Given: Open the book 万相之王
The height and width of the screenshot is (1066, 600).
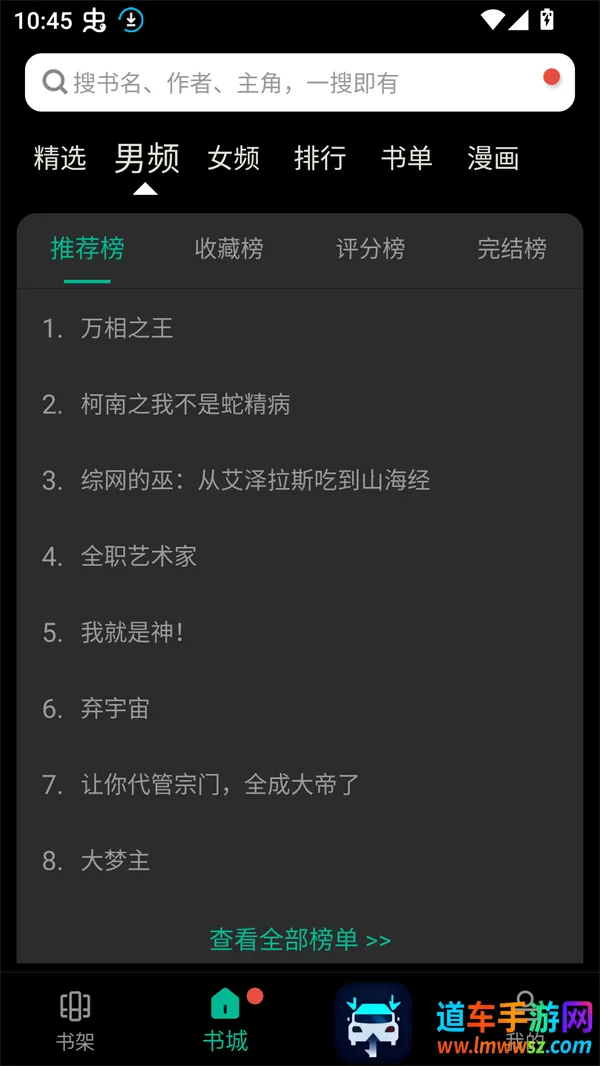Looking at the screenshot, I should tap(127, 328).
